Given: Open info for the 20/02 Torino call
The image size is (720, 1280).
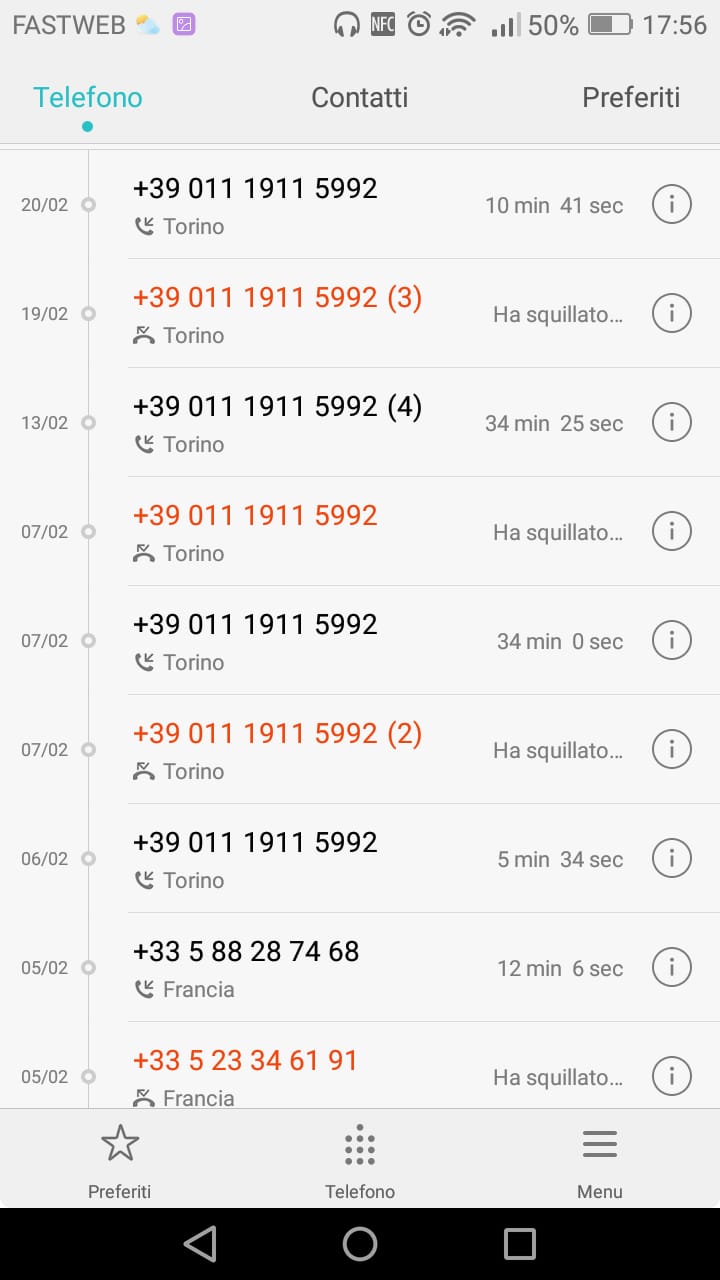Looking at the screenshot, I should (x=671, y=205).
